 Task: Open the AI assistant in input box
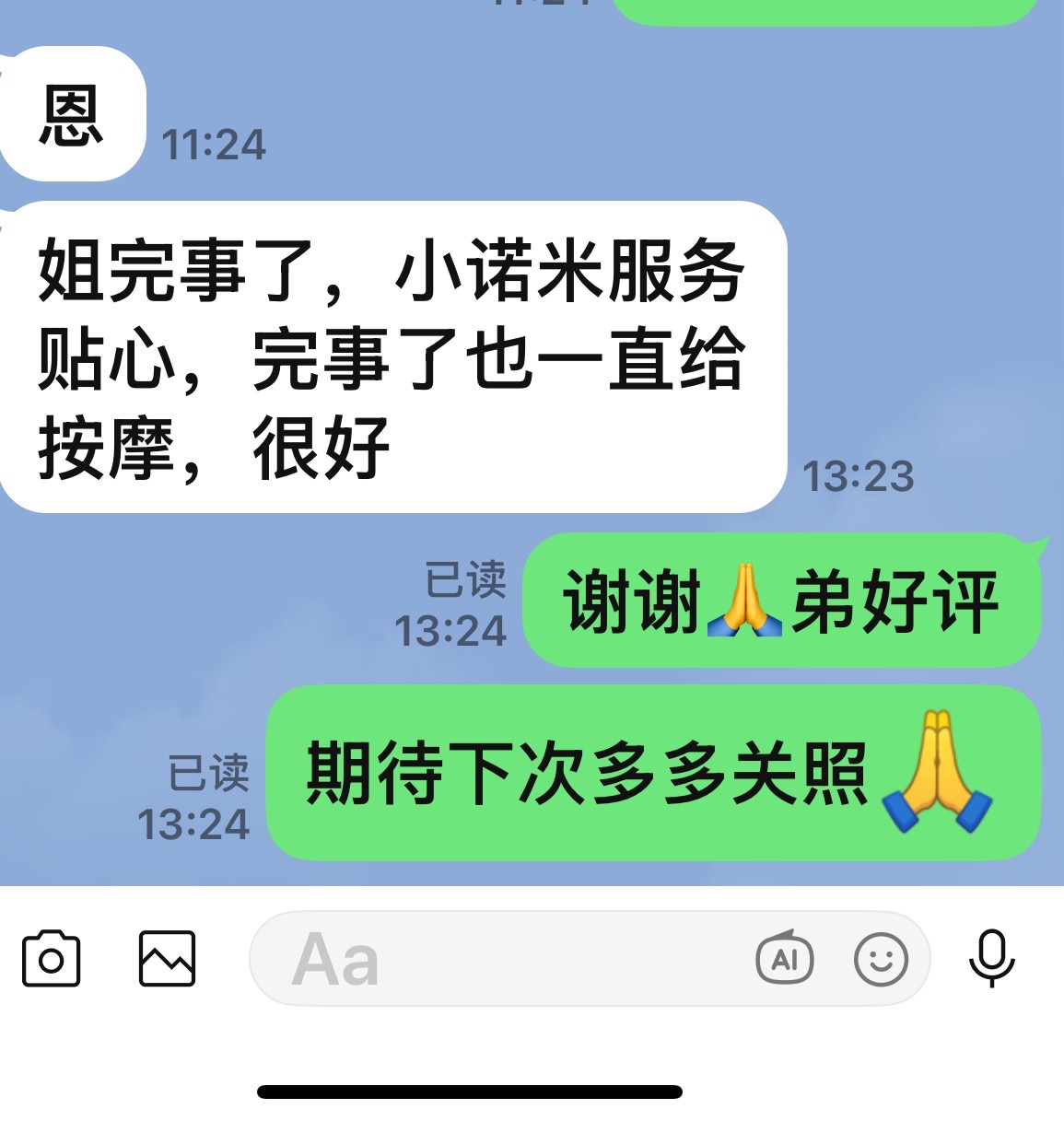784,959
